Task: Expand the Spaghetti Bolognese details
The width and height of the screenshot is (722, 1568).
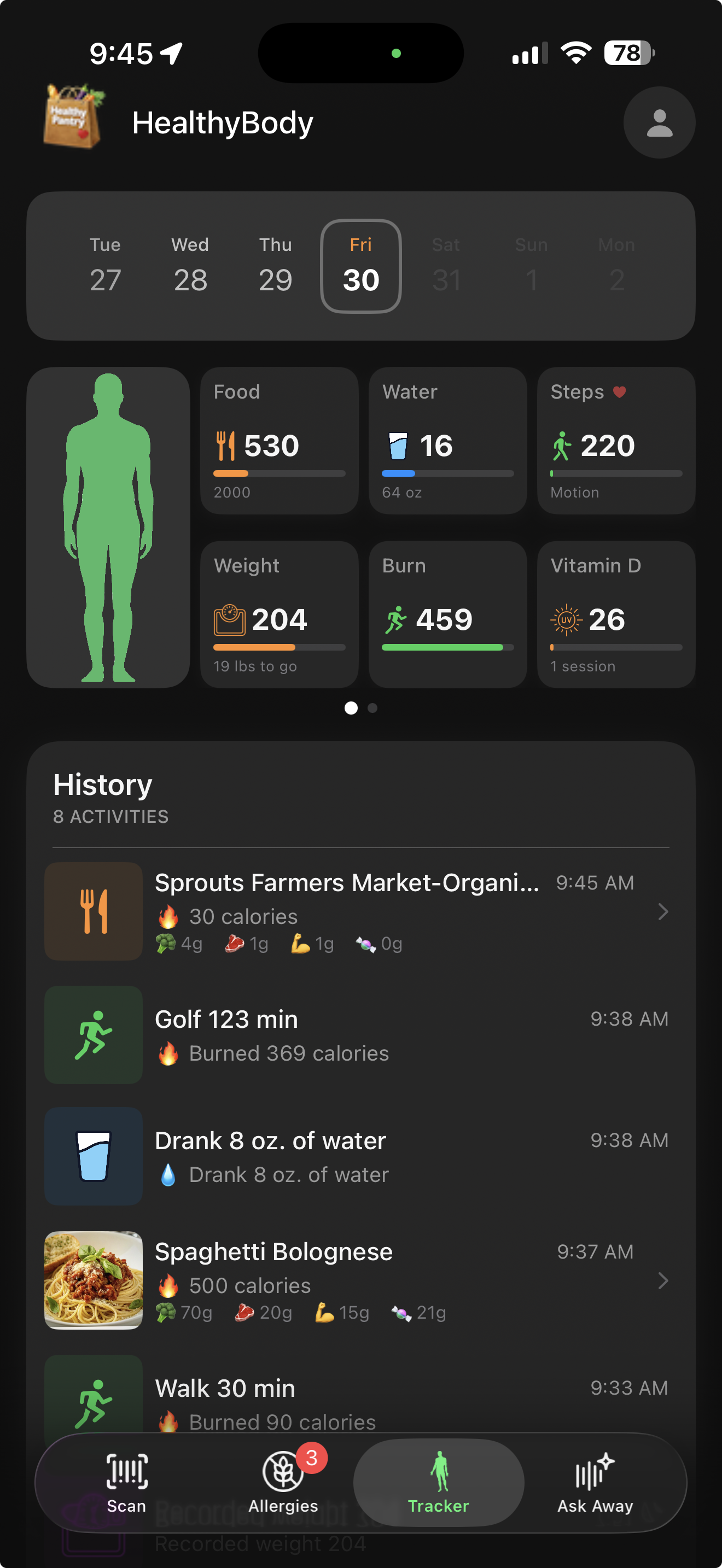Action: [663, 1280]
